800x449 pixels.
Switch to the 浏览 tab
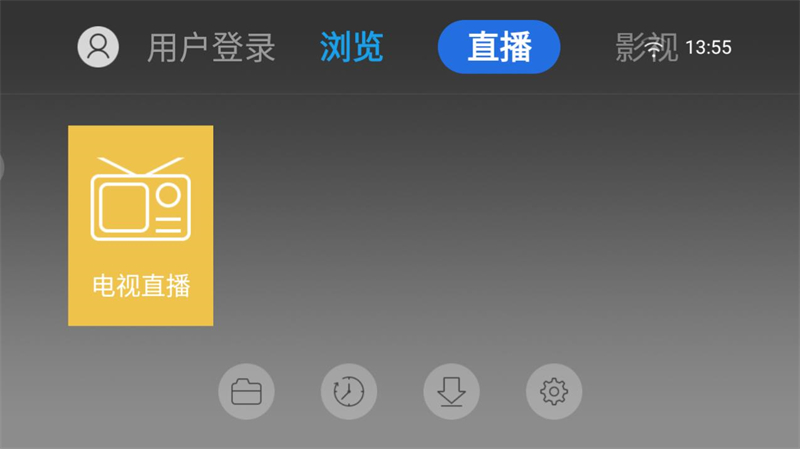pos(351,47)
